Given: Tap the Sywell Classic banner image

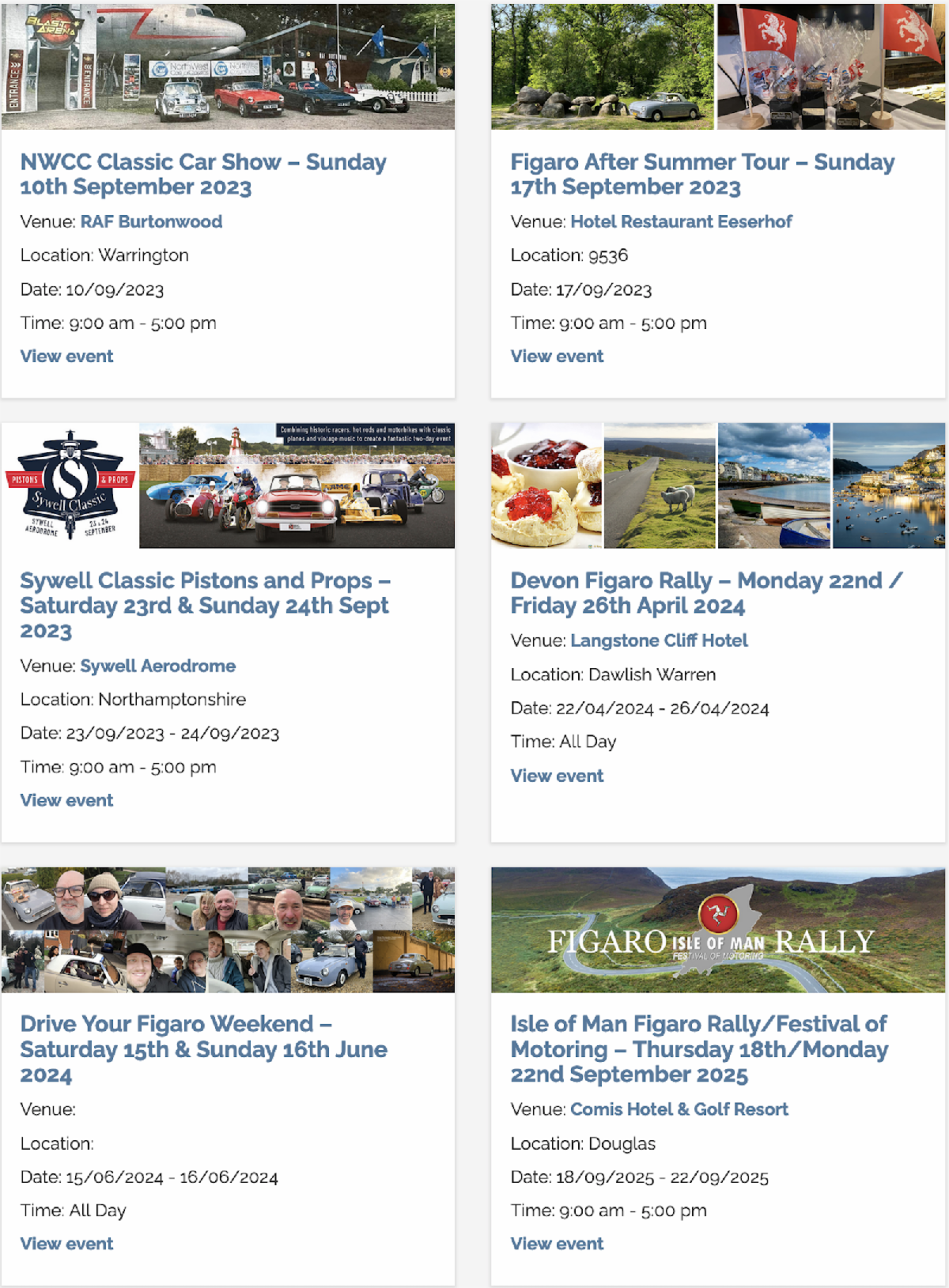Looking at the screenshot, I should [228, 485].
